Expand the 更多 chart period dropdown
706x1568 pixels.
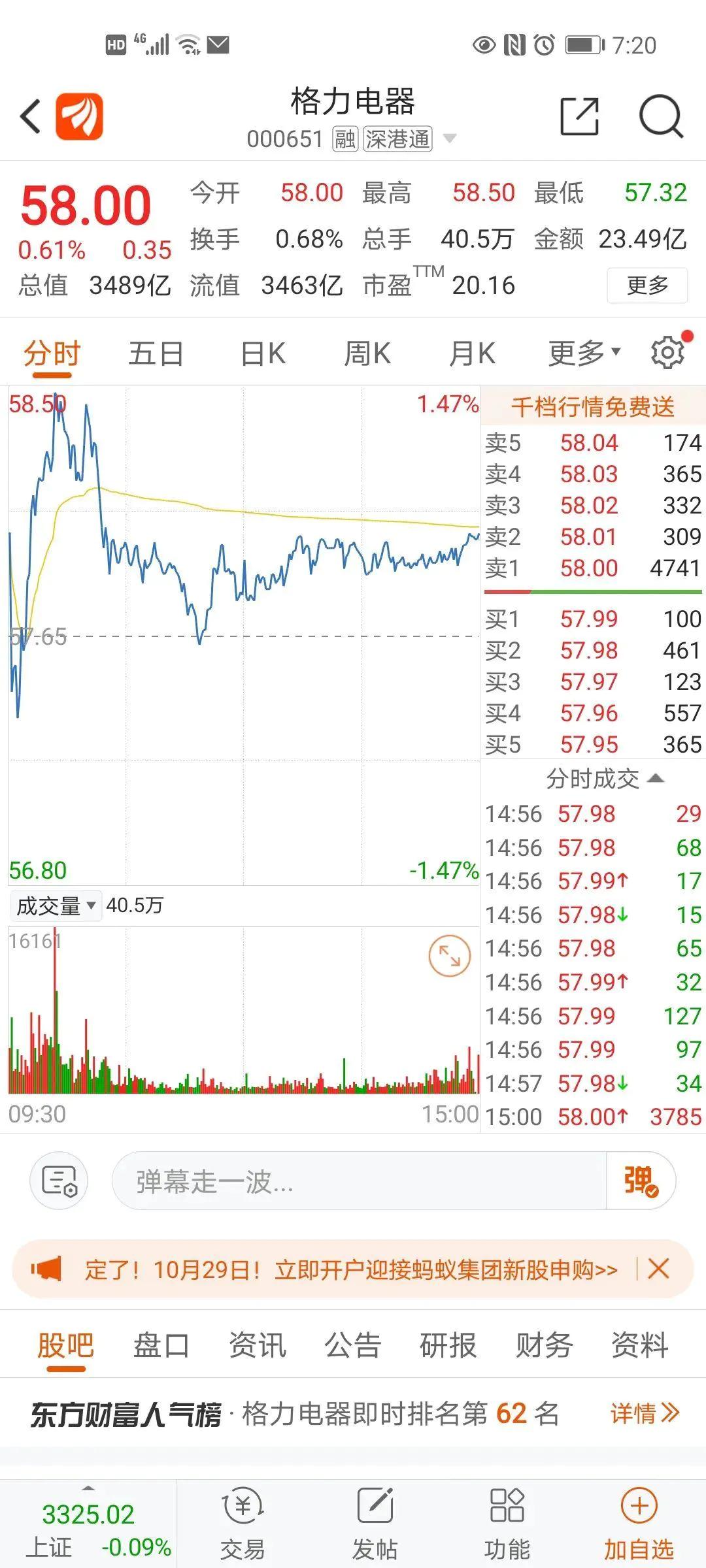[x=583, y=353]
